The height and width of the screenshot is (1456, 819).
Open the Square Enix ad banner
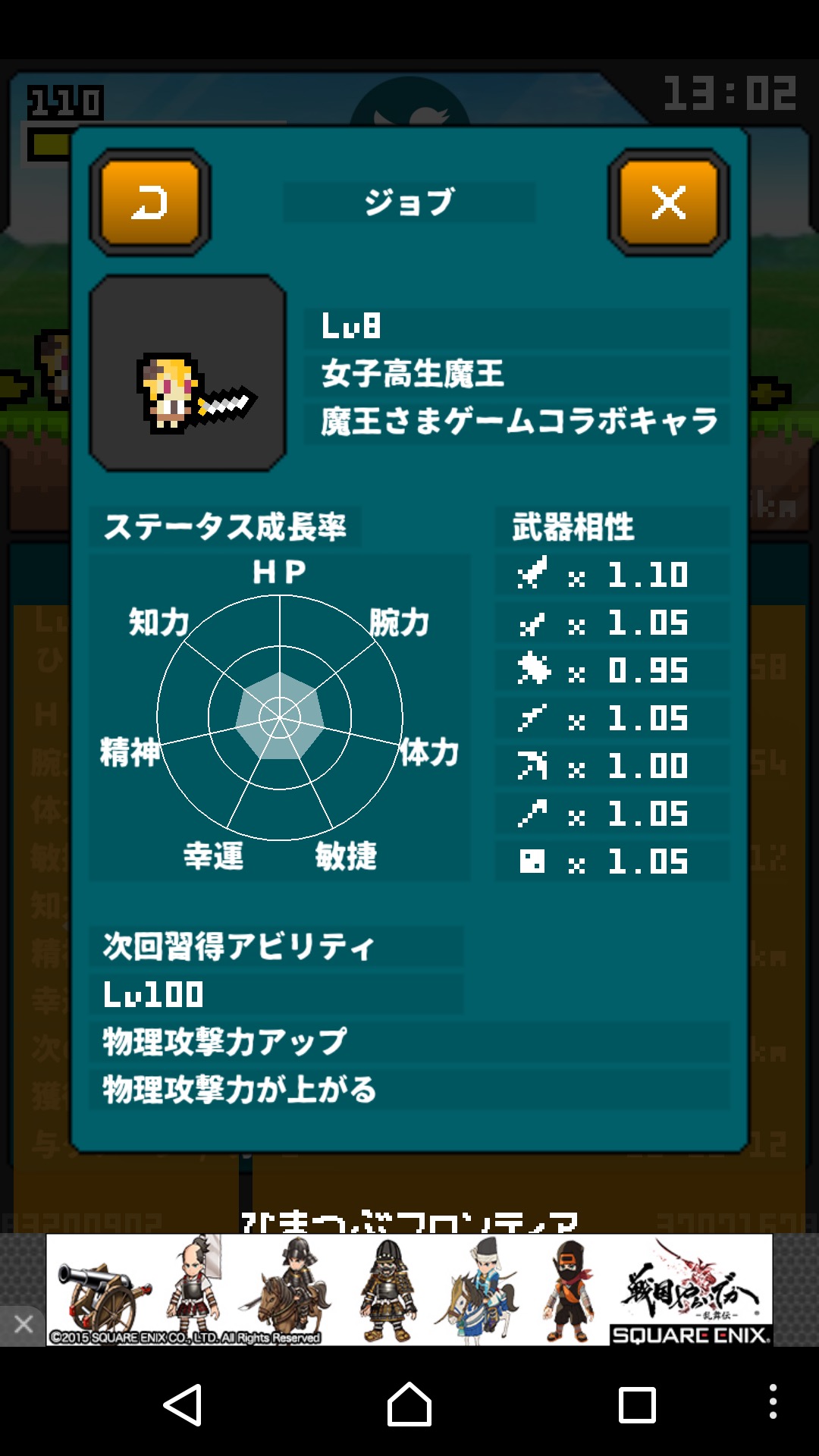click(x=409, y=1289)
